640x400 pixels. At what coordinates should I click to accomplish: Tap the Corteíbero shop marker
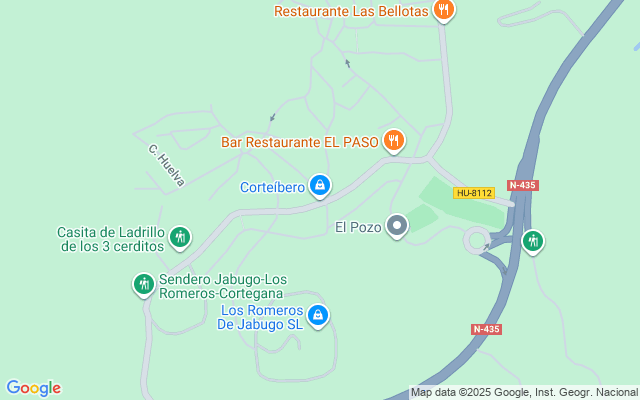(320, 185)
